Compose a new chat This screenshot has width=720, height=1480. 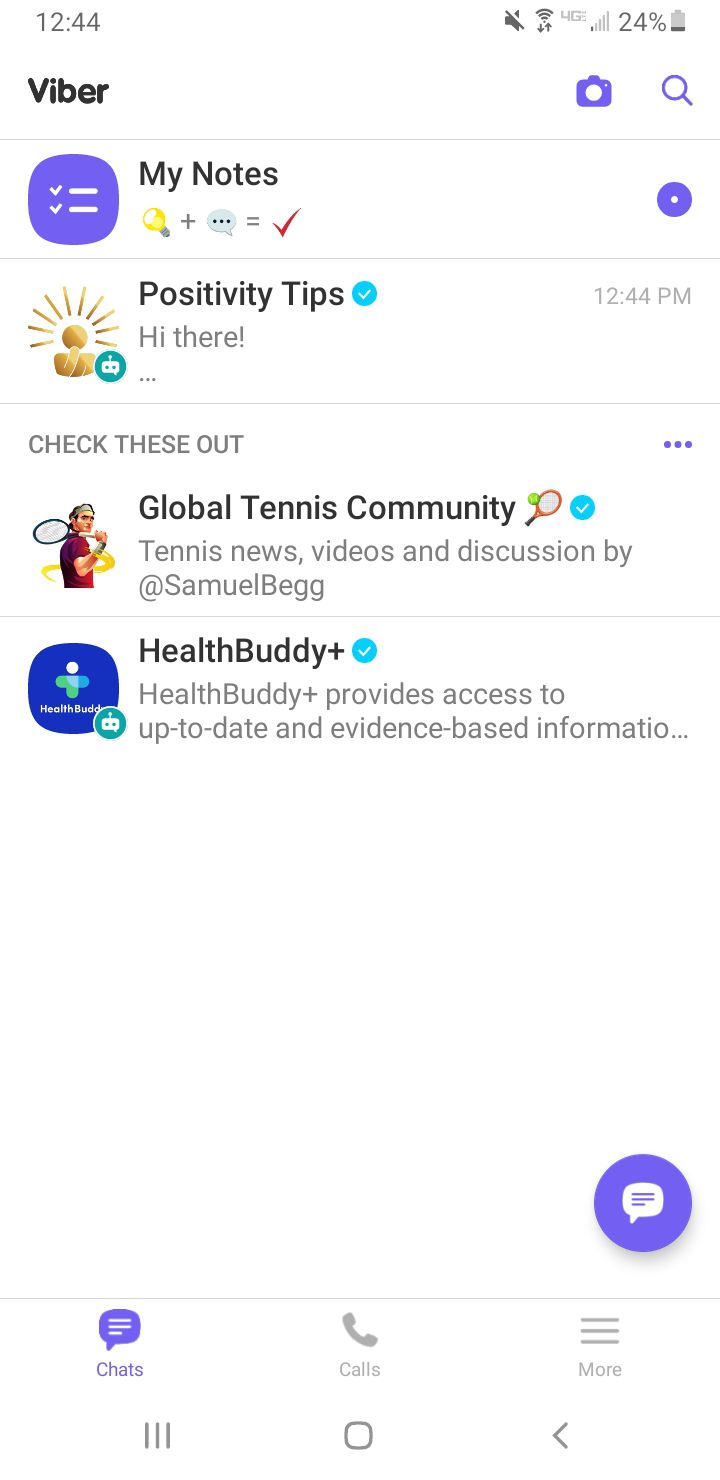coord(642,1202)
